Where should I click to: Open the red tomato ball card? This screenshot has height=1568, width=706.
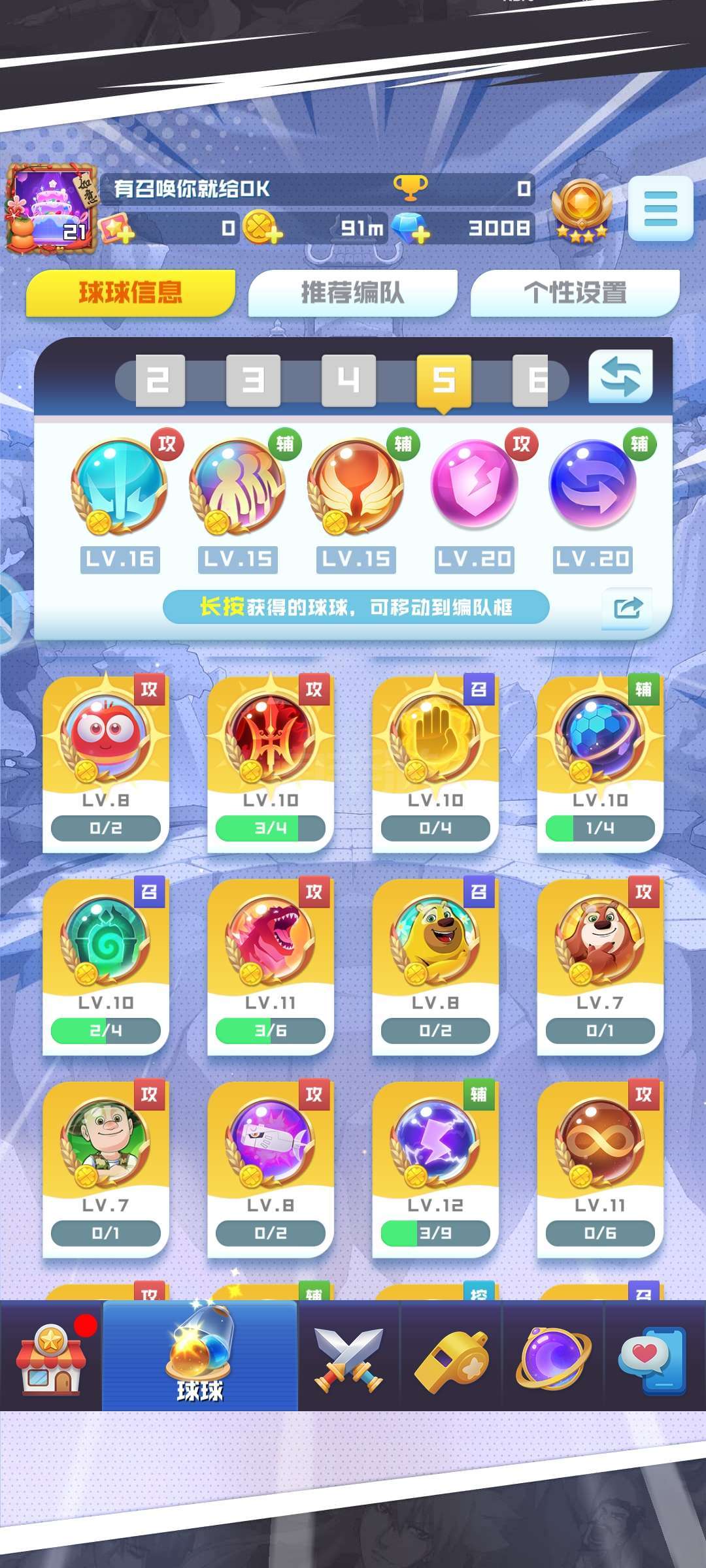pos(106,764)
